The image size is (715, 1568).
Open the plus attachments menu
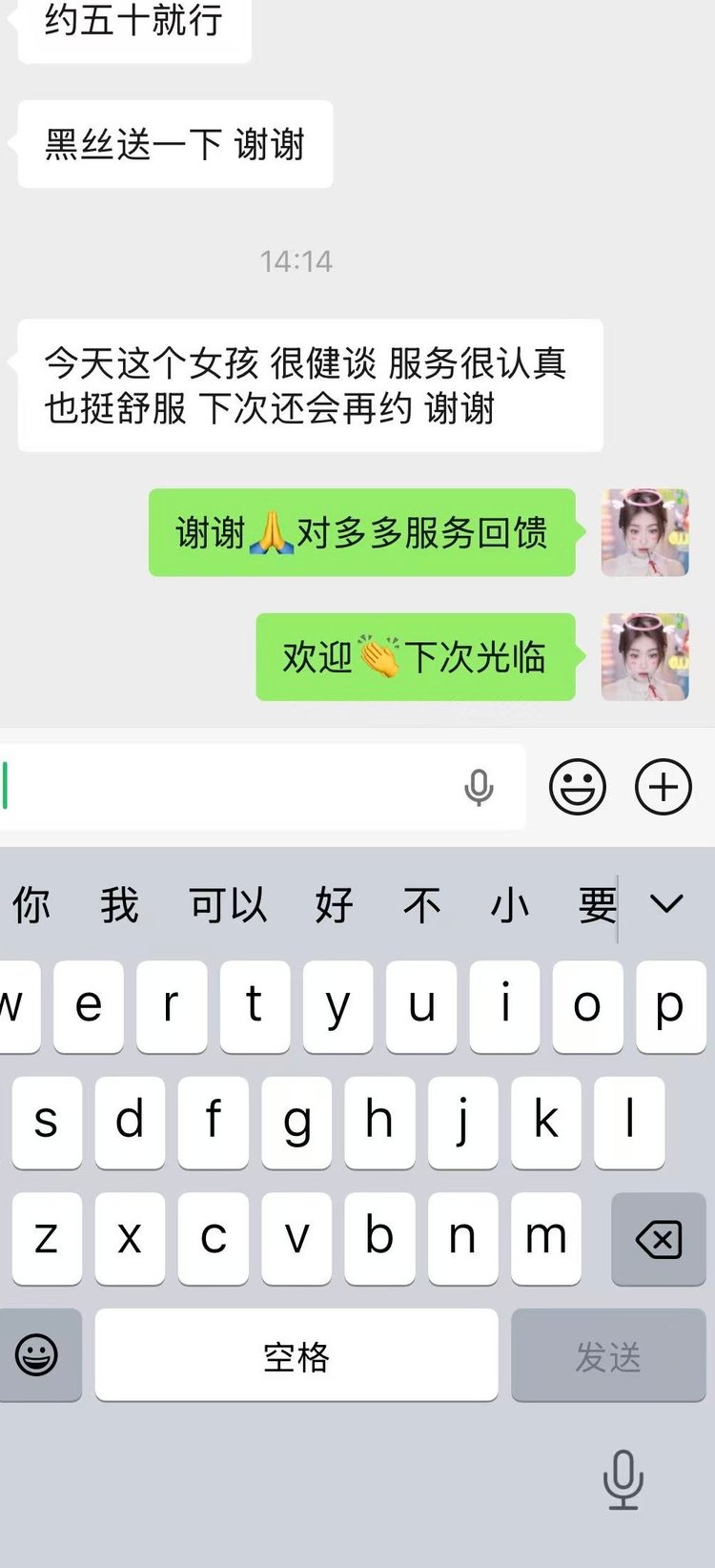coord(664,787)
